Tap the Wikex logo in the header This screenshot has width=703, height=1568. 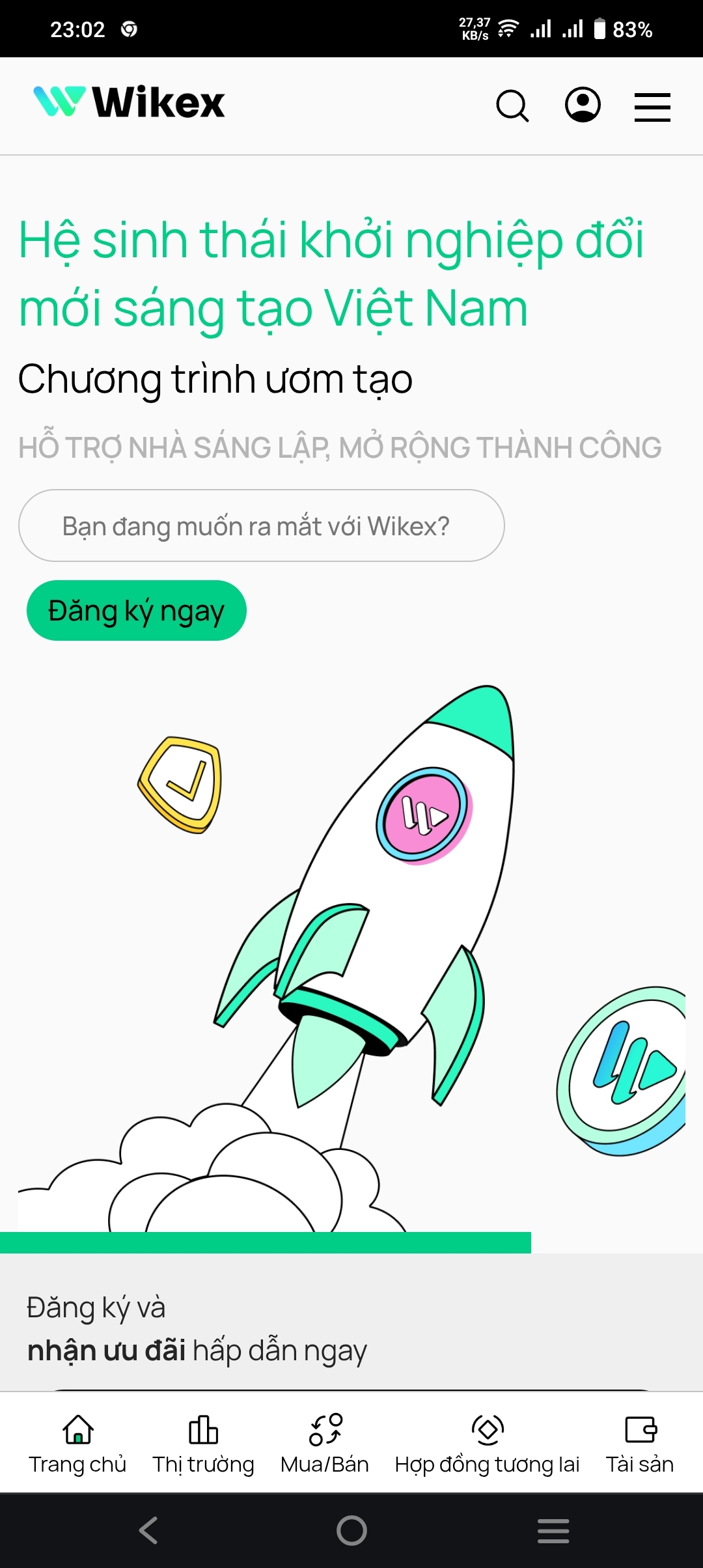tap(129, 103)
